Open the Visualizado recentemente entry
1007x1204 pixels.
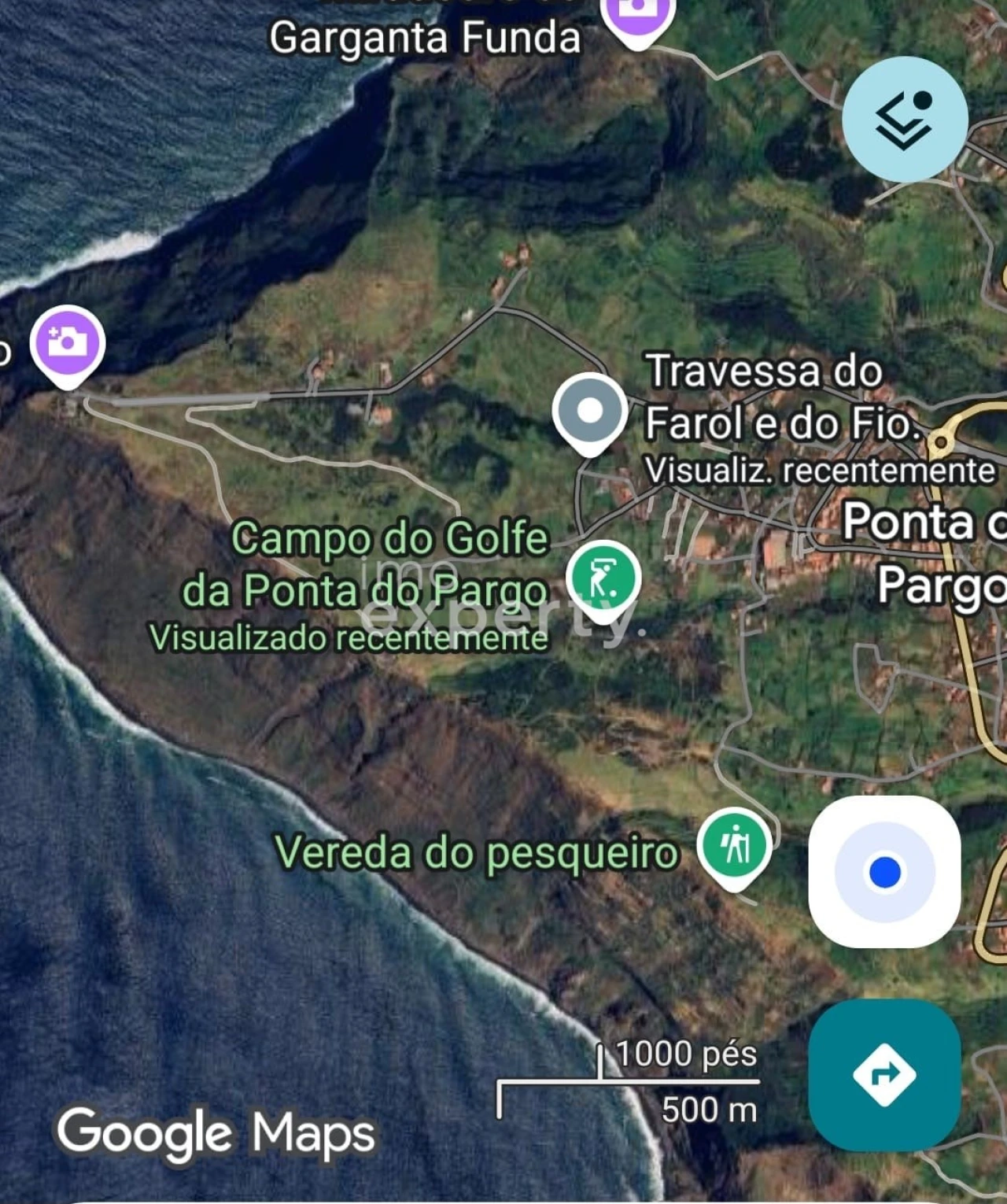347,639
